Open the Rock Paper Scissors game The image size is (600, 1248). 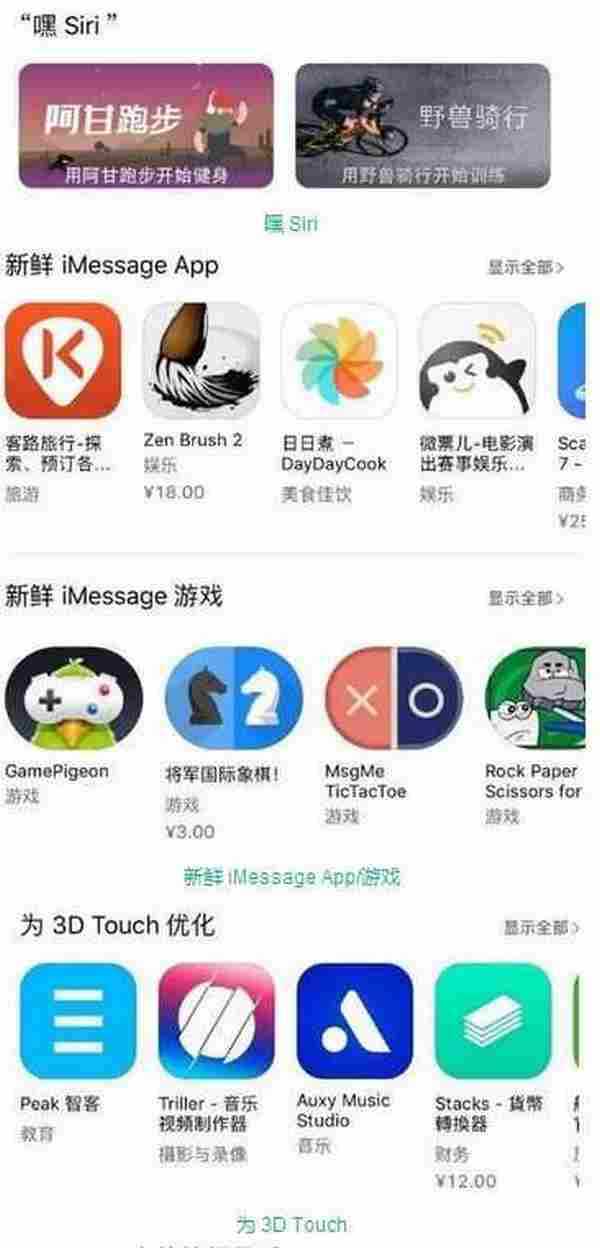(536, 698)
